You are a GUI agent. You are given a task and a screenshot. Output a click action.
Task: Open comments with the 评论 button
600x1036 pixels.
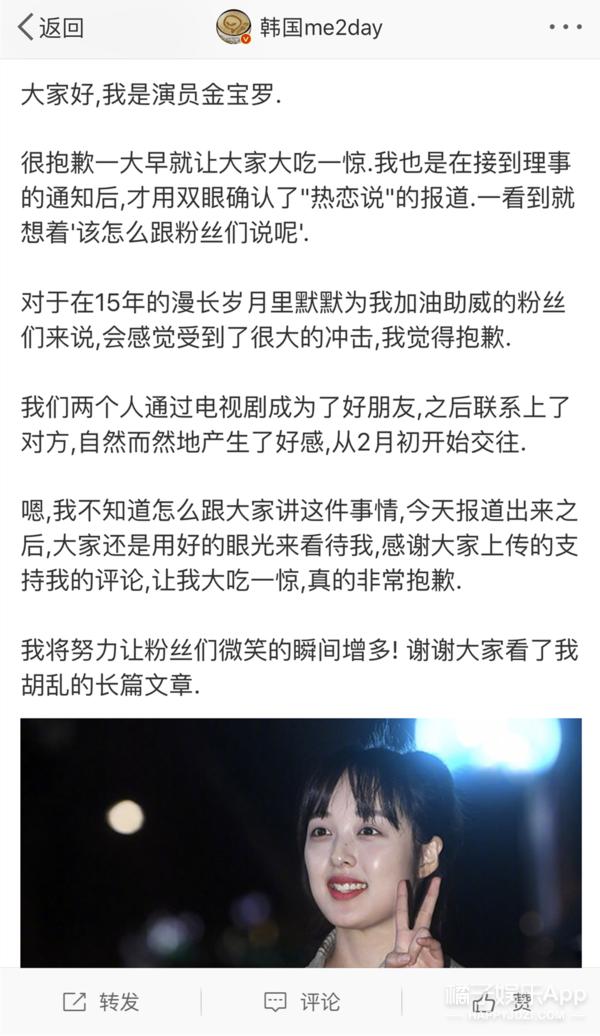(x=301, y=1002)
